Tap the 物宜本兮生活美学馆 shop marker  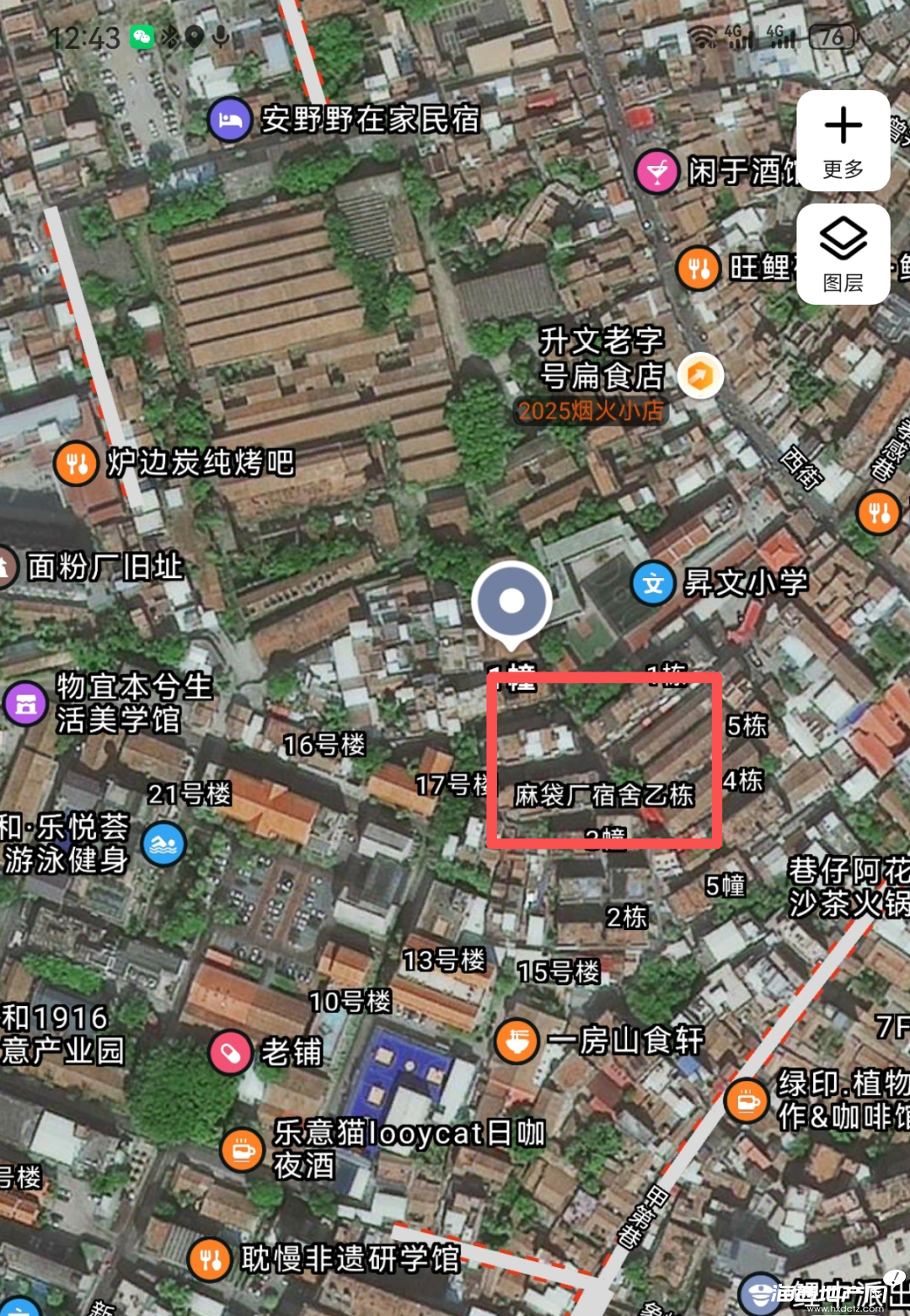[25, 703]
